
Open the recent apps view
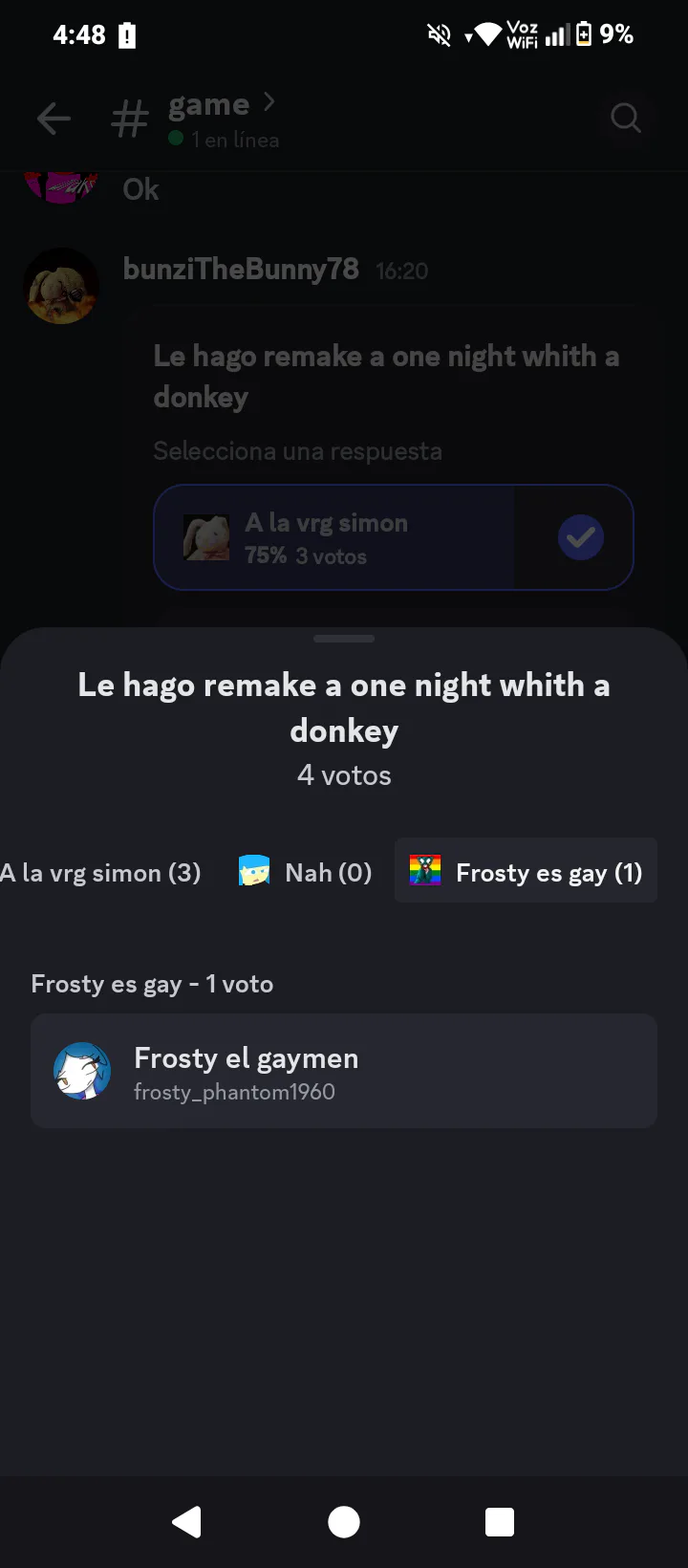click(500, 1521)
